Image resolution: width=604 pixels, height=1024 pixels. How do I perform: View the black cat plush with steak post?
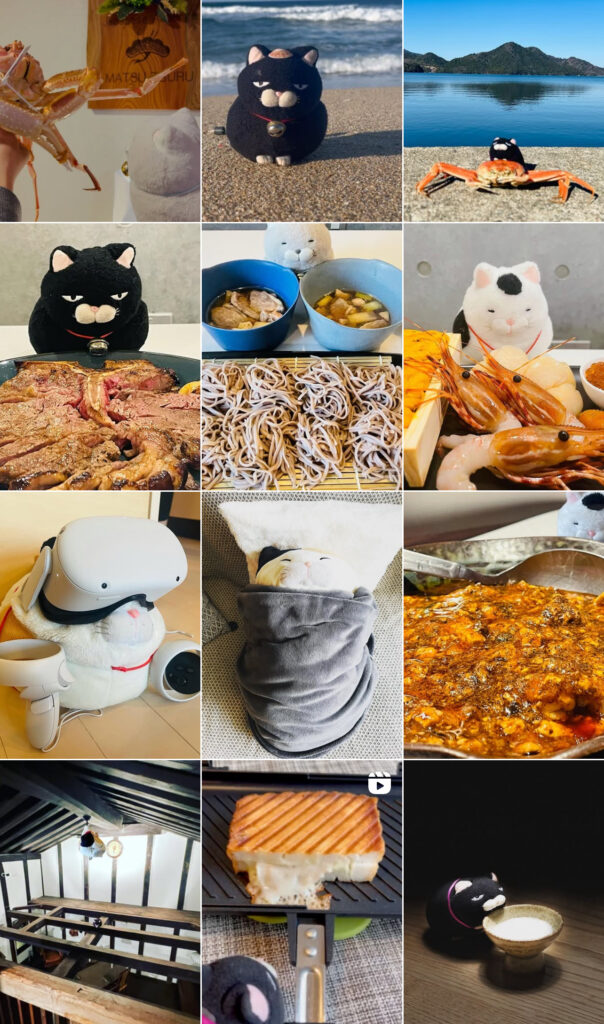click(x=100, y=356)
